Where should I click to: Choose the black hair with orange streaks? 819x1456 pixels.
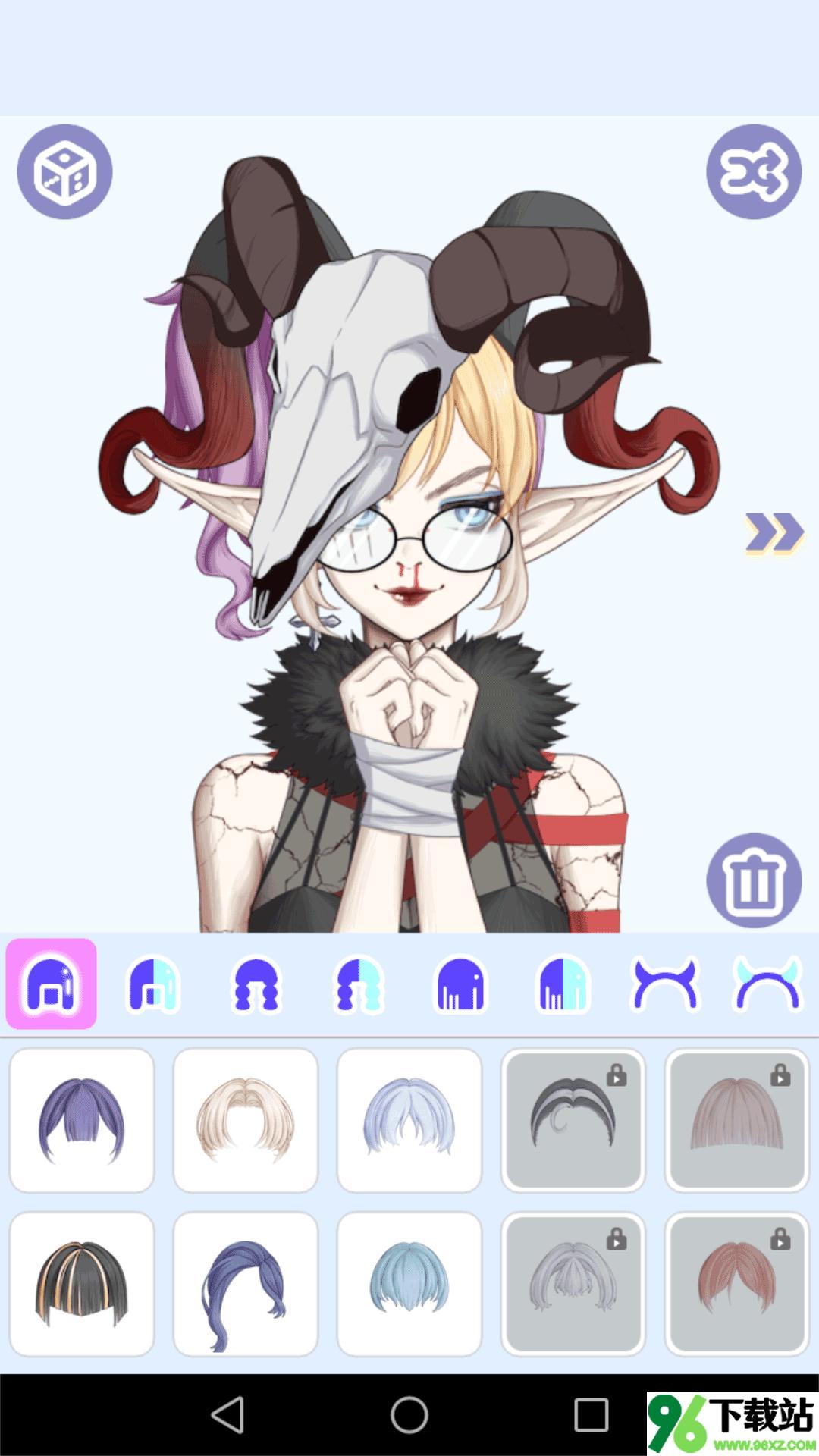[82, 1284]
